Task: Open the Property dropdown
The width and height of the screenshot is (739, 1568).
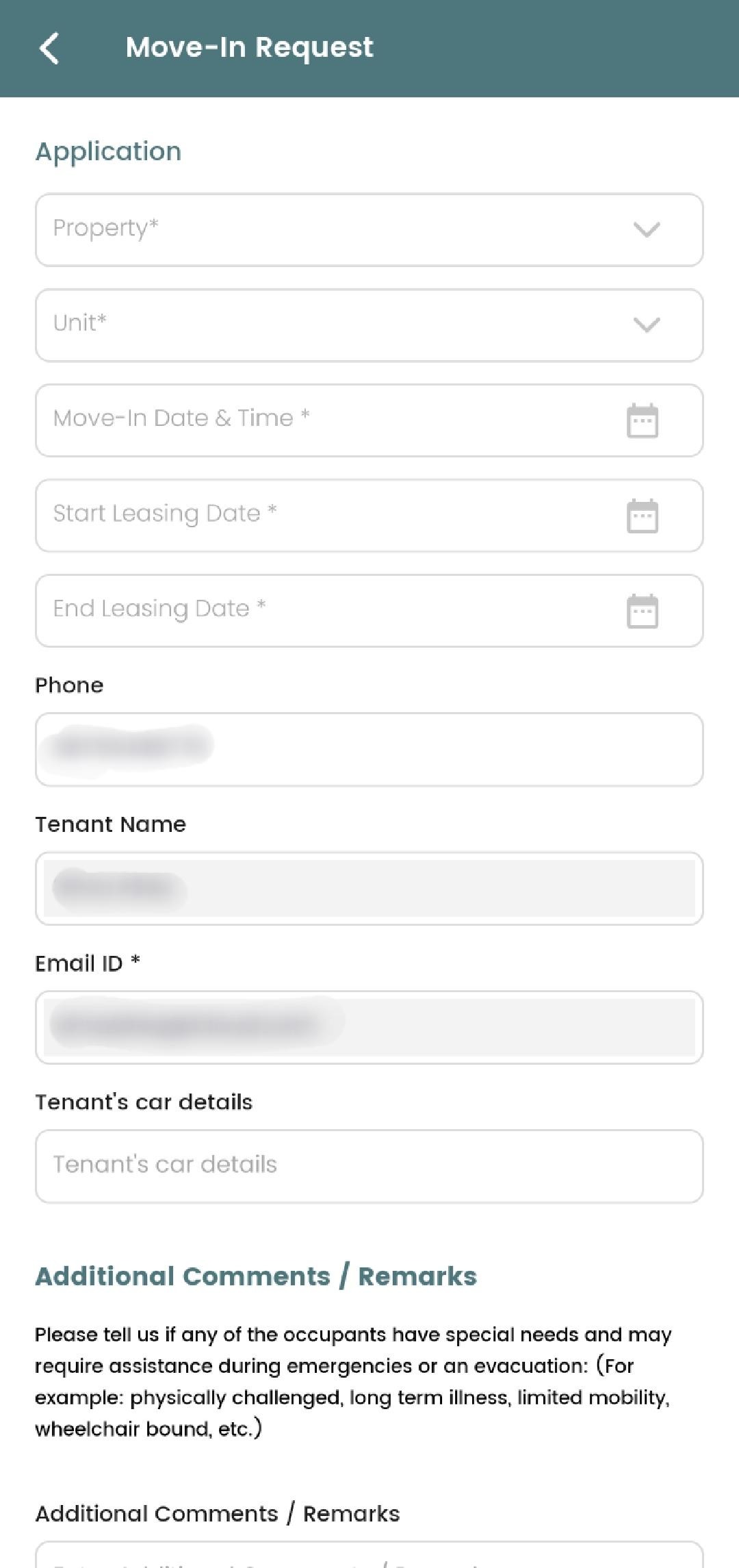Action: [369, 229]
